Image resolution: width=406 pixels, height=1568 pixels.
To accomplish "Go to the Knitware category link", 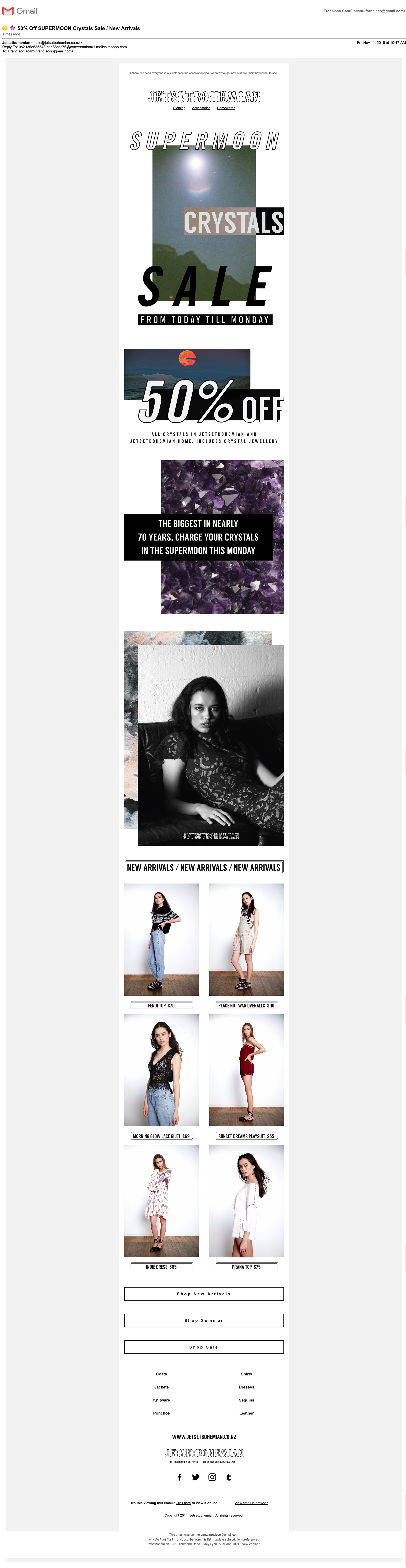I will (161, 1400).
